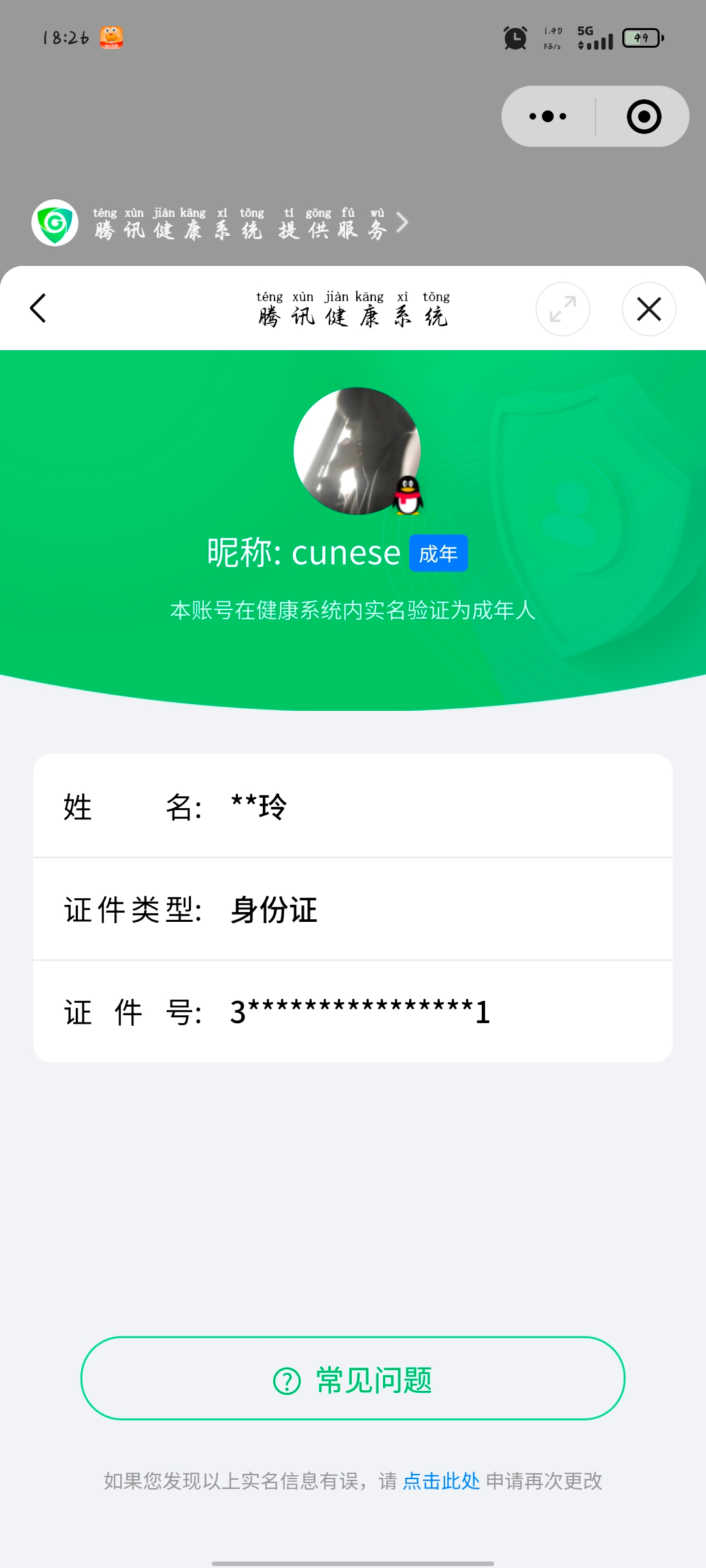
Task: Expand the panel to full screen
Action: coord(563,309)
